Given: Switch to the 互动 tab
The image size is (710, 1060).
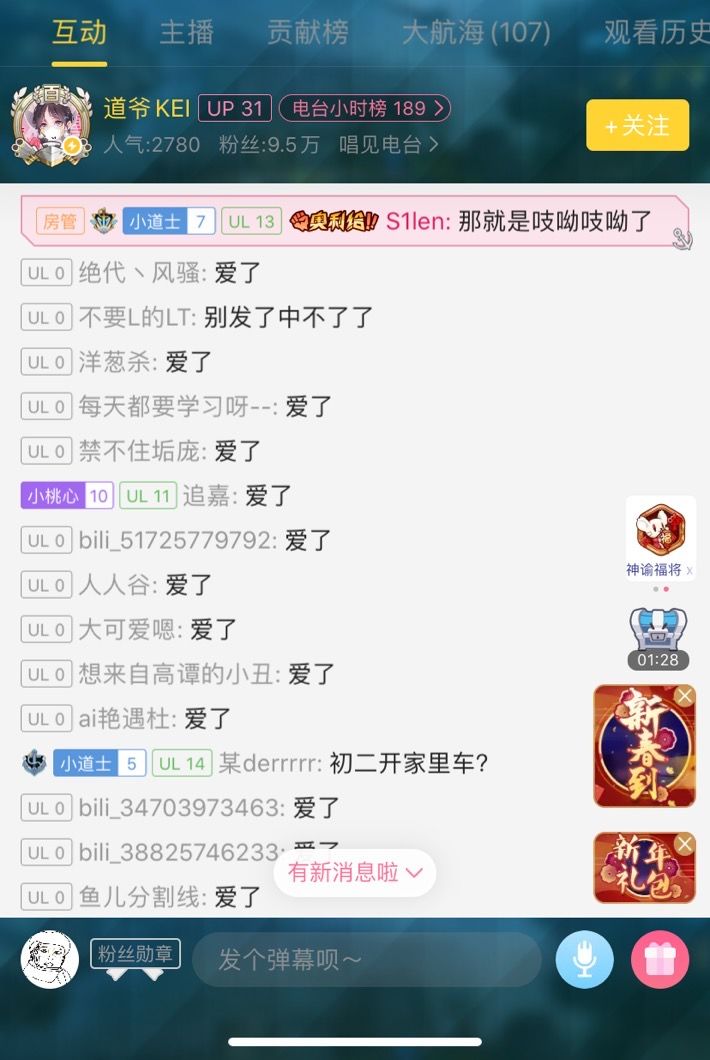Looking at the screenshot, I should pyautogui.click(x=79, y=32).
